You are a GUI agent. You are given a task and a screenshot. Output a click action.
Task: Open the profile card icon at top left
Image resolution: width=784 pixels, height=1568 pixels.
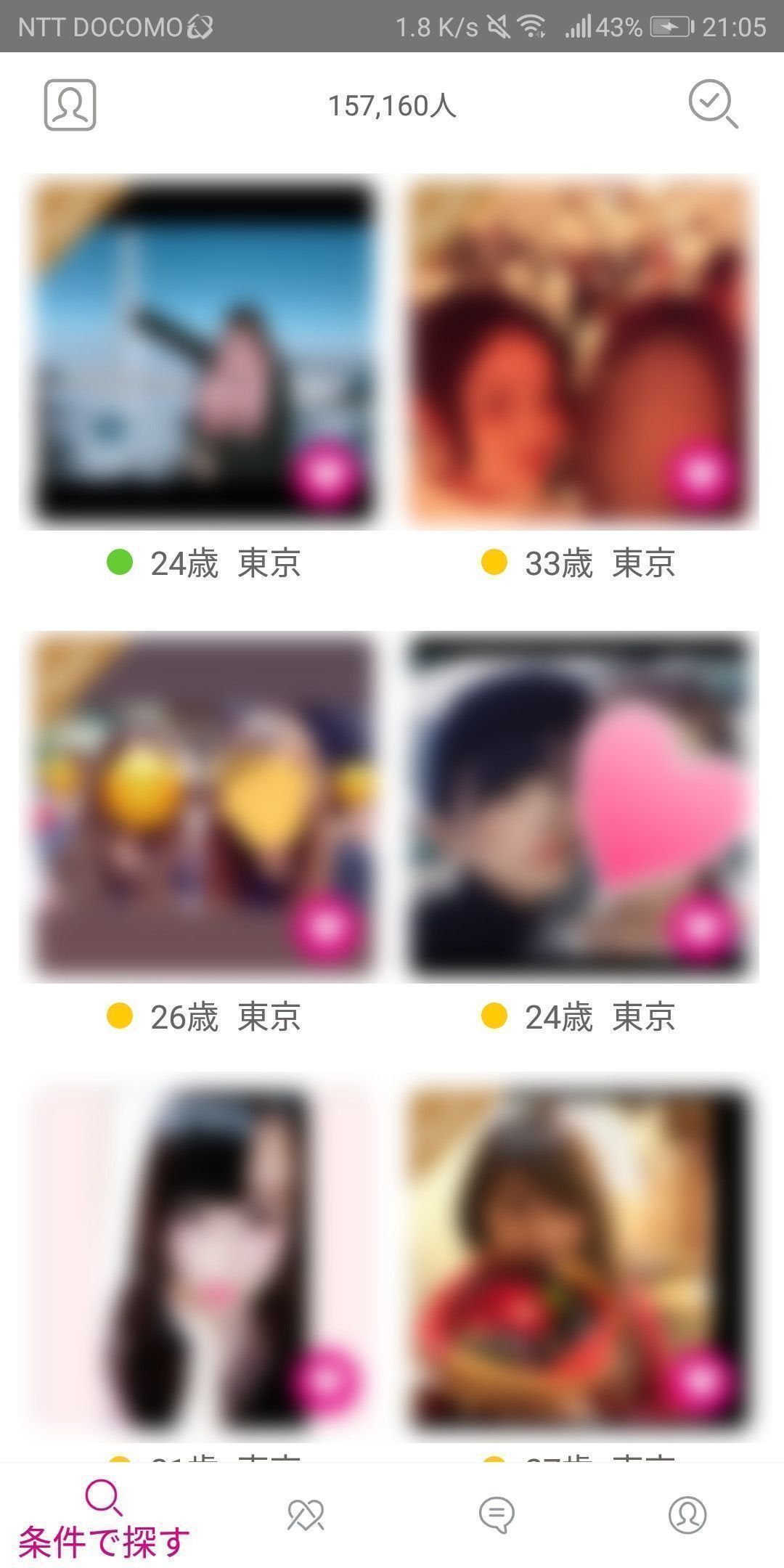[70, 105]
